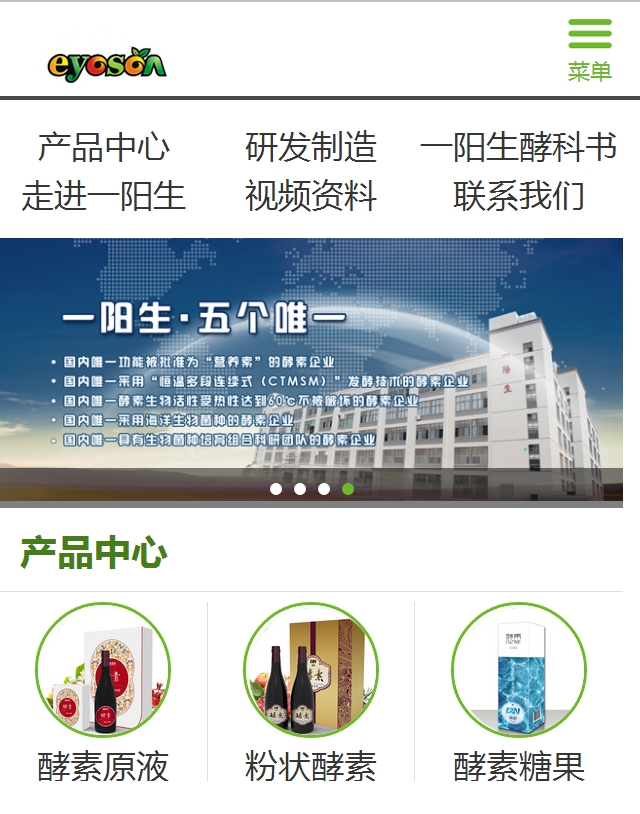Open 视频资料 videos page
The width and height of the screenshot is (640, 814).
coord(311,196)
